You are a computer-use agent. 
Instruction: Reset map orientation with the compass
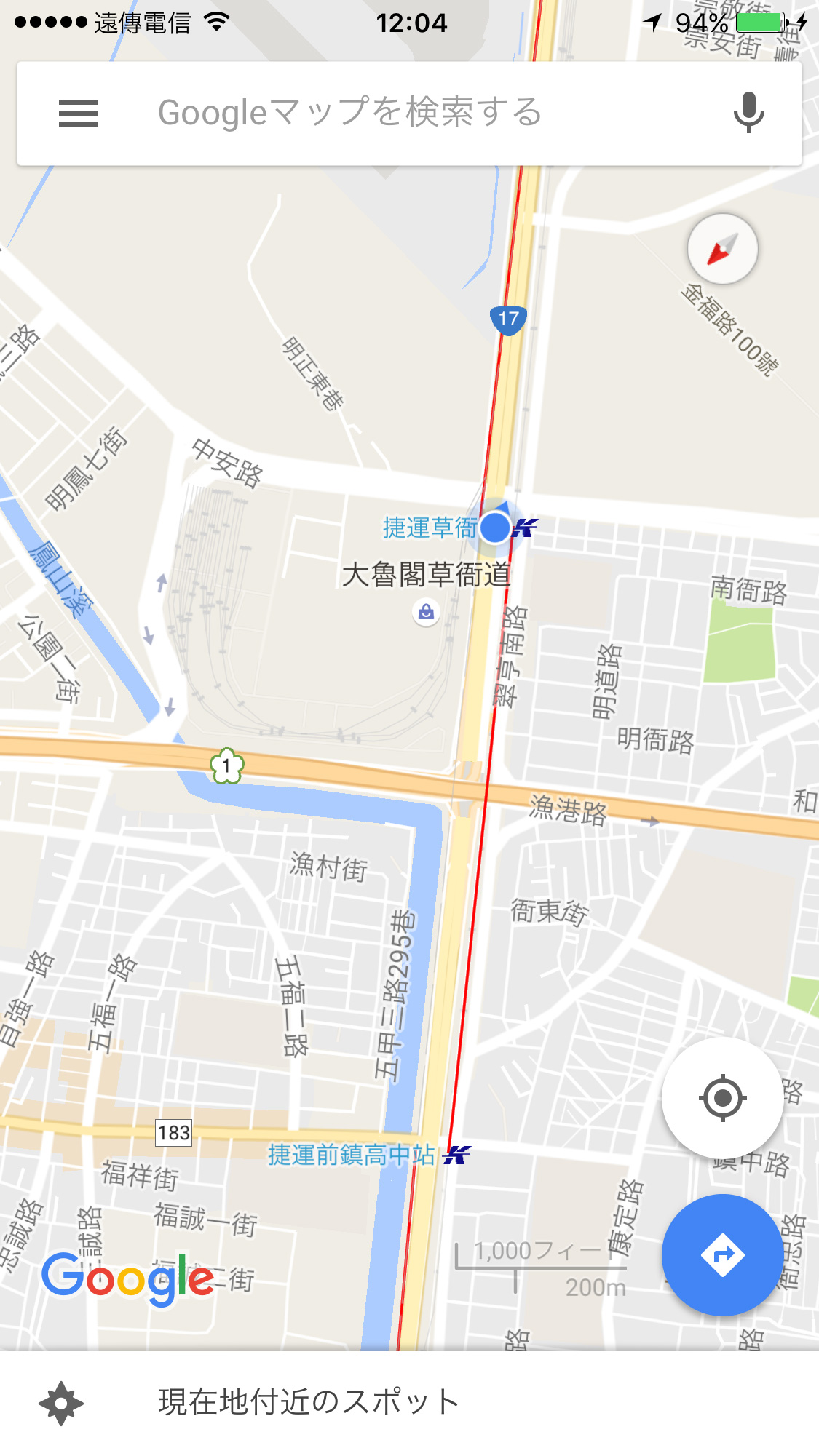pos(722,250)
